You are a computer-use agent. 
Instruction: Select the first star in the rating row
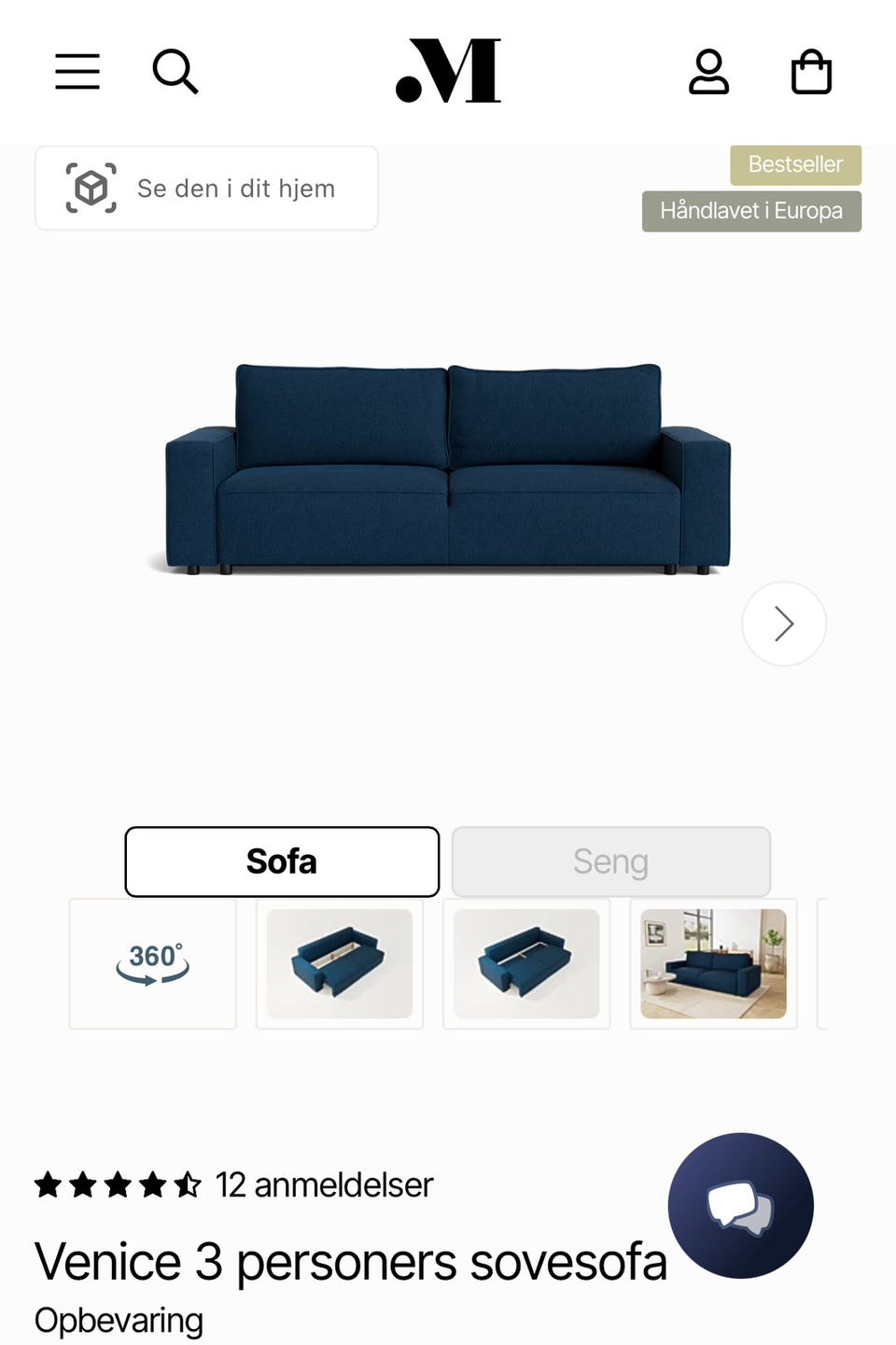[x=49, y=1184]
